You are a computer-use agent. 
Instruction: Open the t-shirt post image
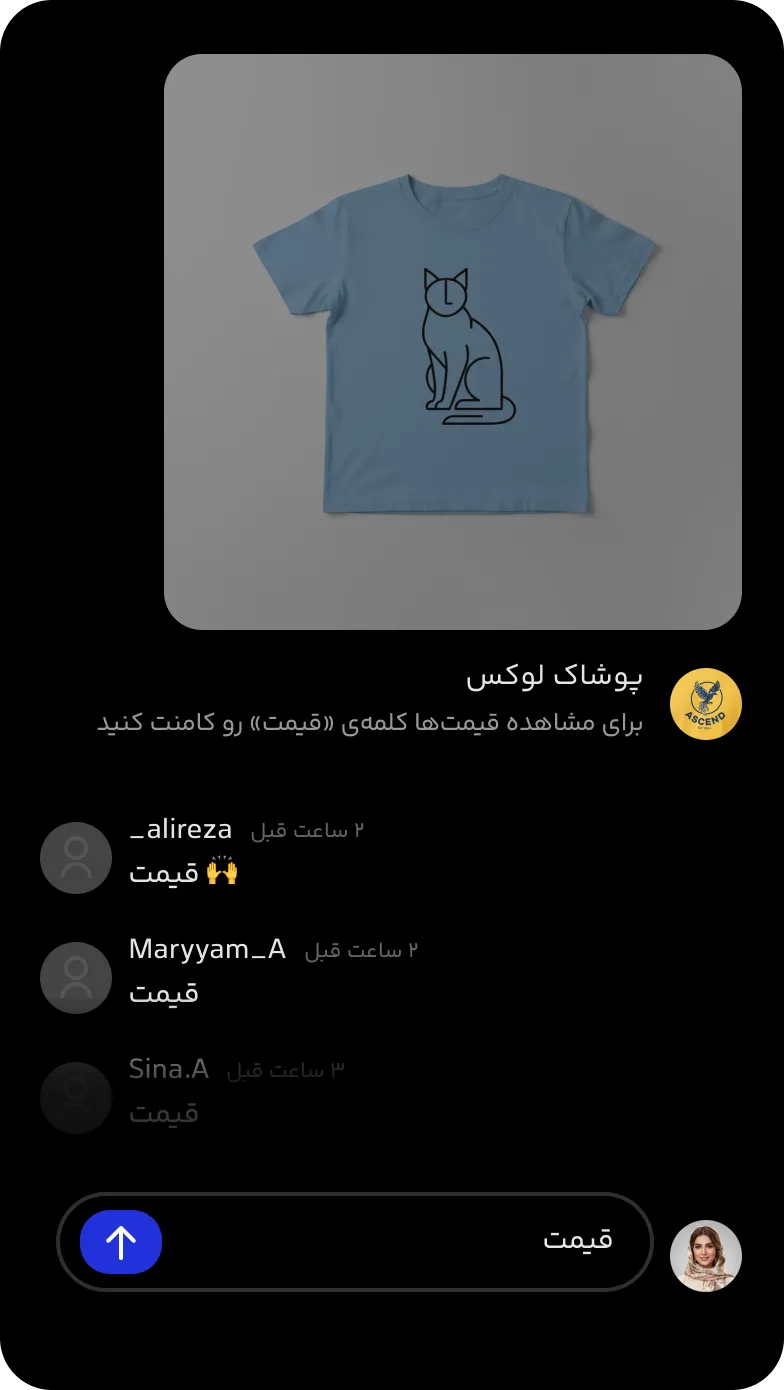pyautogui.click(x=452, y=342)
